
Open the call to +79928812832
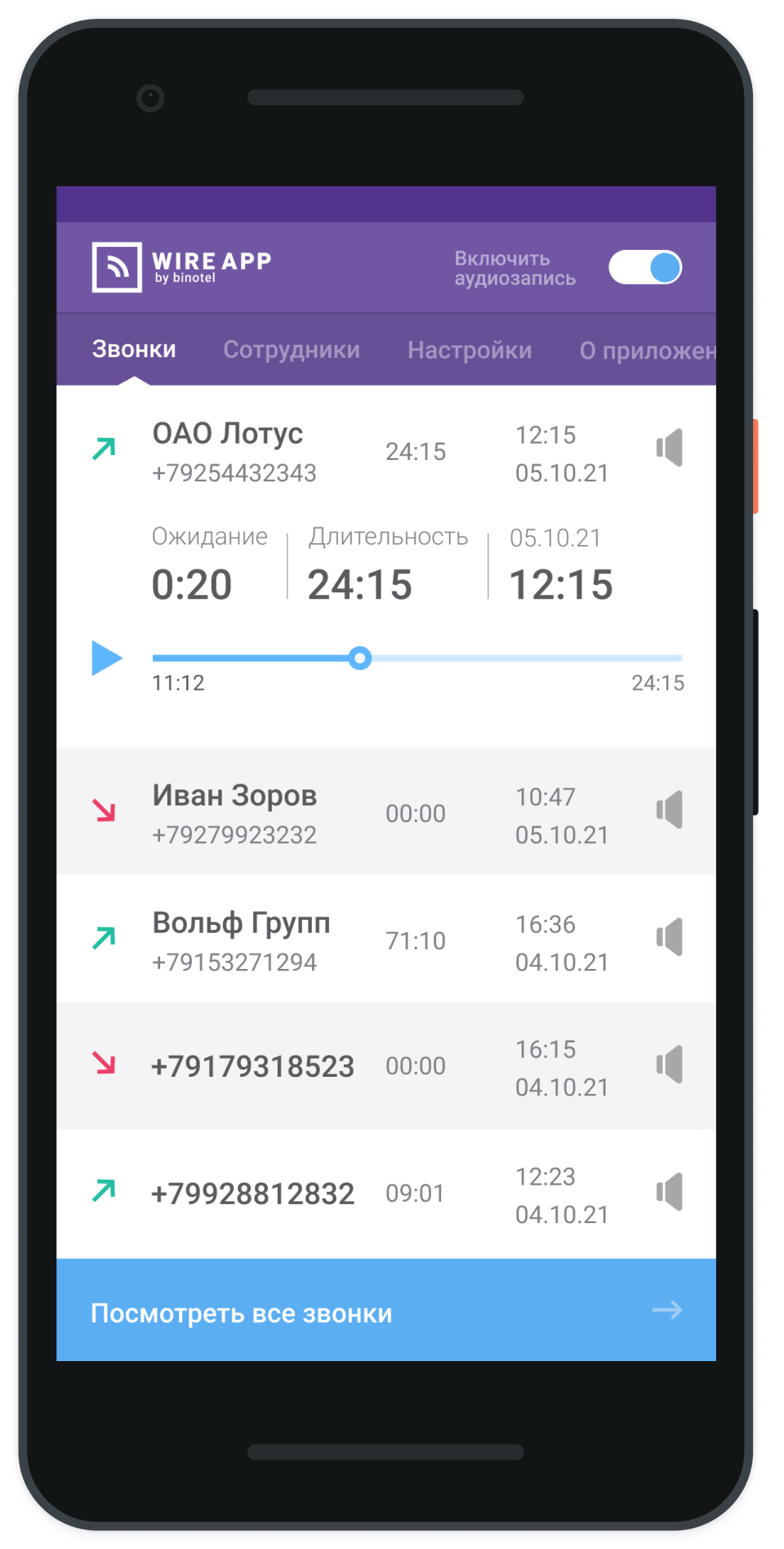[253, 1194]
